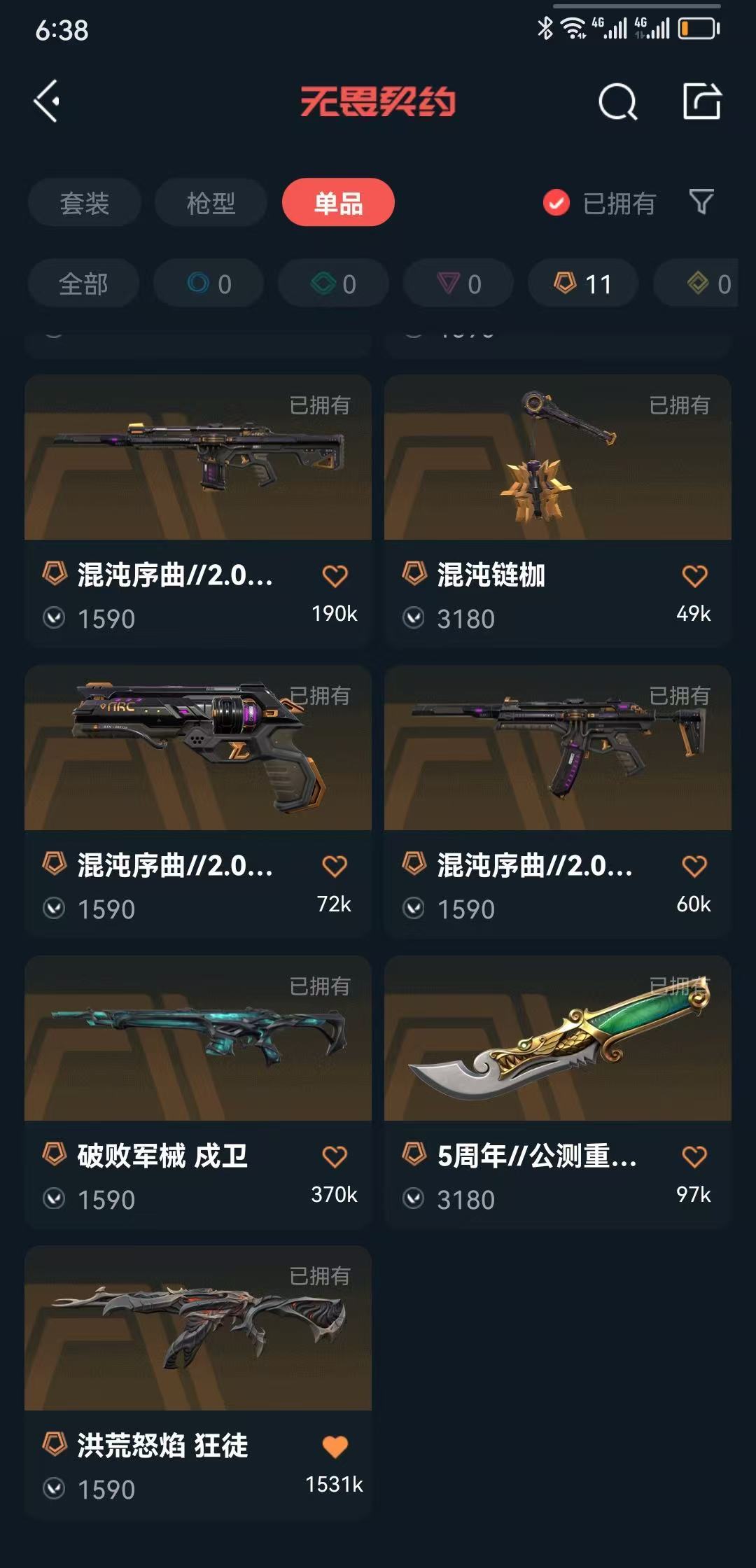Like the 混沌链枷 skin
The width and height of the screenshot is (756, 1568).
(x=694, y=576)
